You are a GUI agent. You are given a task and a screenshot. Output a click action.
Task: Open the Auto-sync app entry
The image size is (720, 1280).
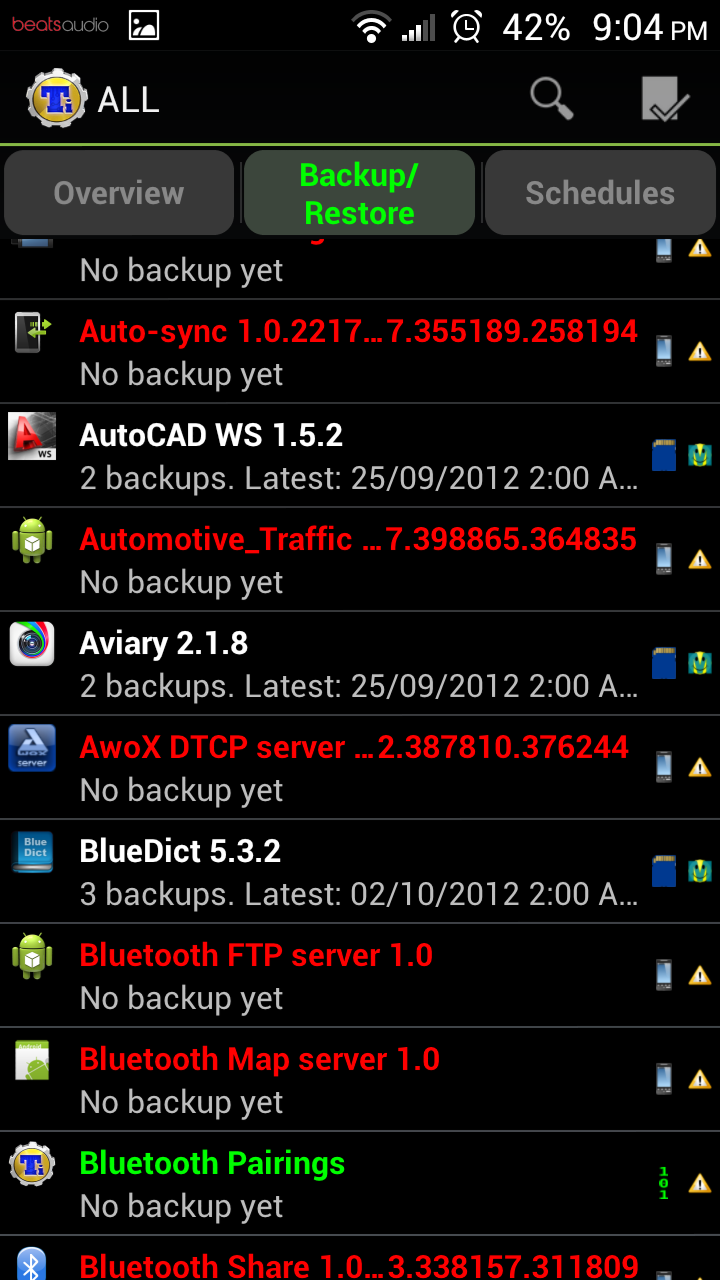pyautogui.click(x=358, y=352)
